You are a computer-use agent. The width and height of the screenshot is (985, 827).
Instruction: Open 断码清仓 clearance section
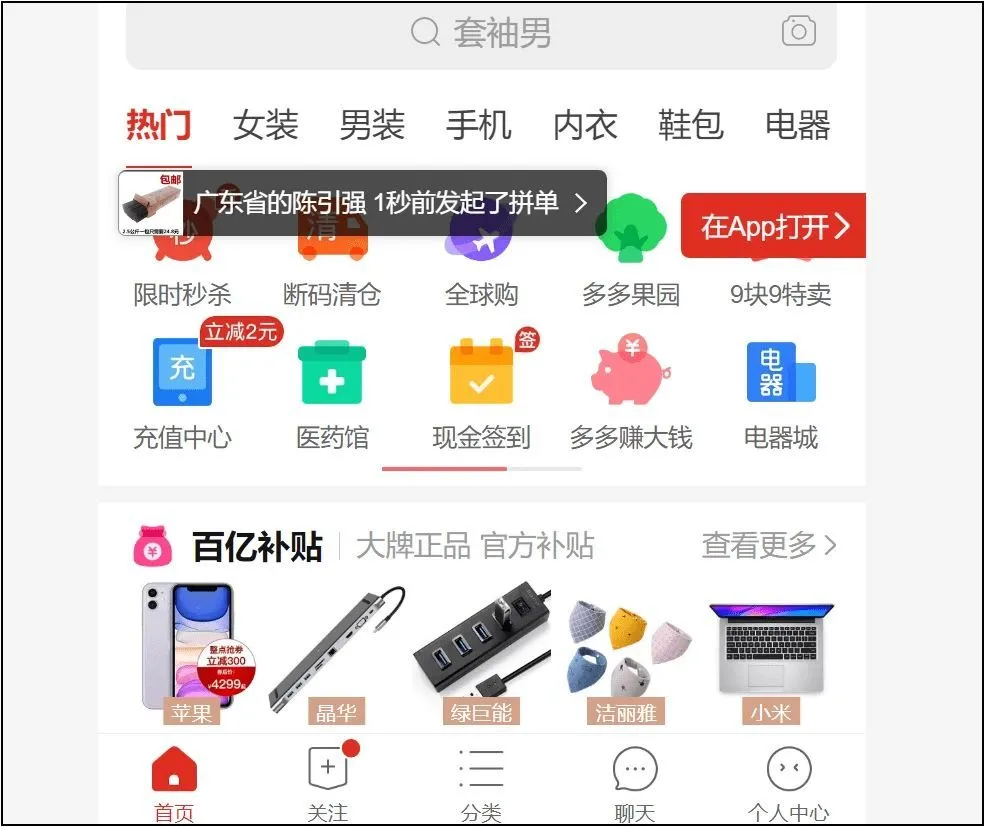tap(332, 270)
